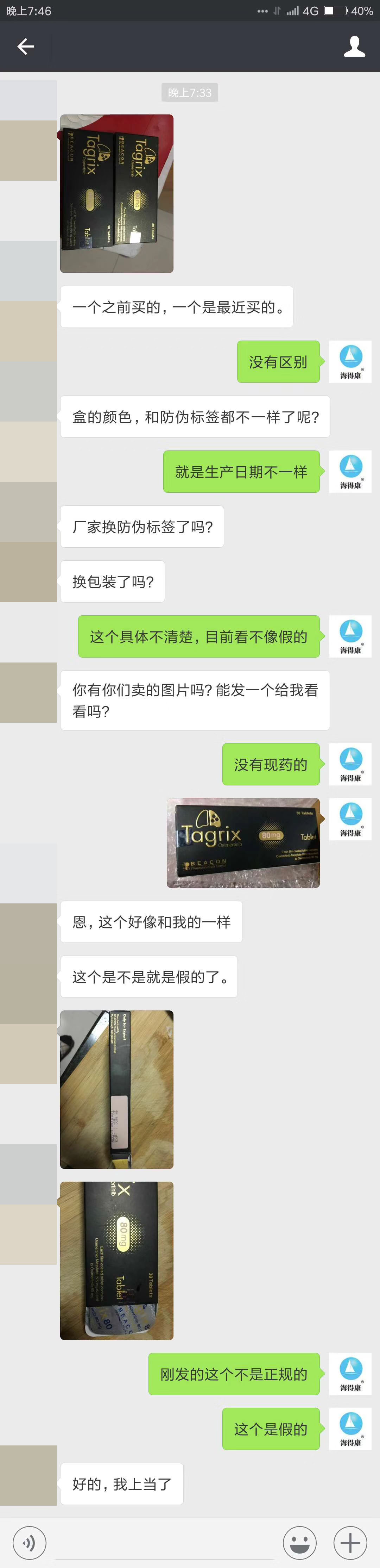Open the contact profile icon
This screenshot has width=380, height=1568.
point(354,46)
